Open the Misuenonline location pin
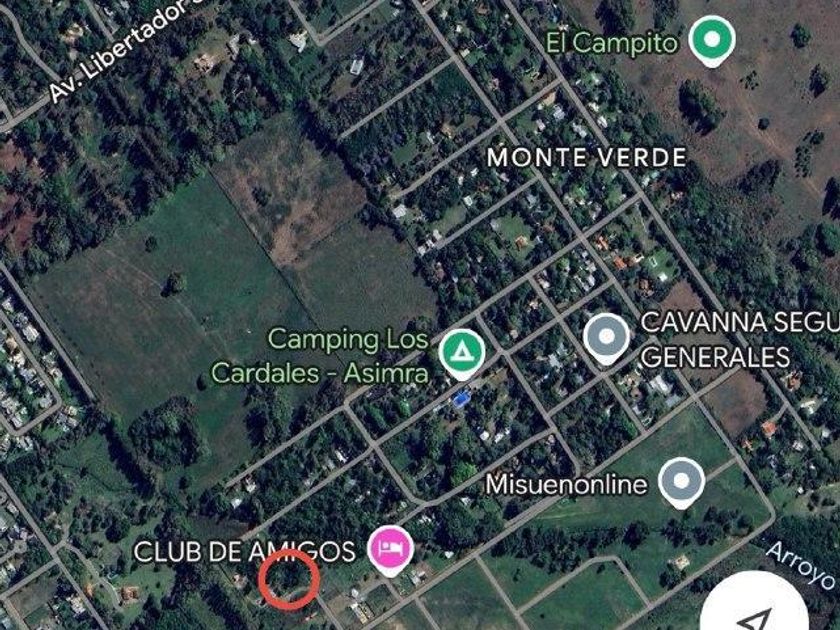Image resolution: width=840 pixels, height=630 pixels. 681,482
